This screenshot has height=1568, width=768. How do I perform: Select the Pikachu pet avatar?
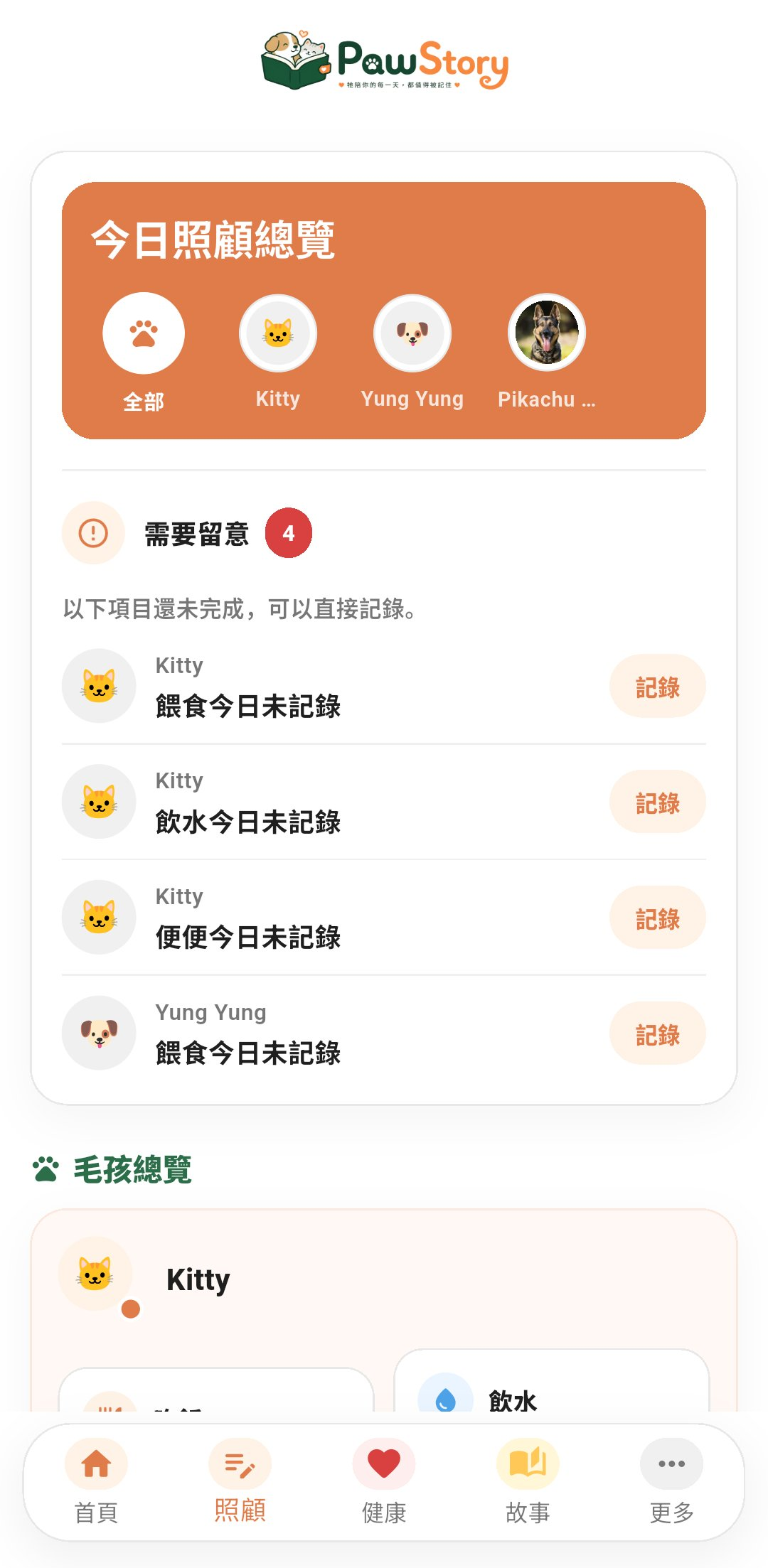(x=547, y=333)
